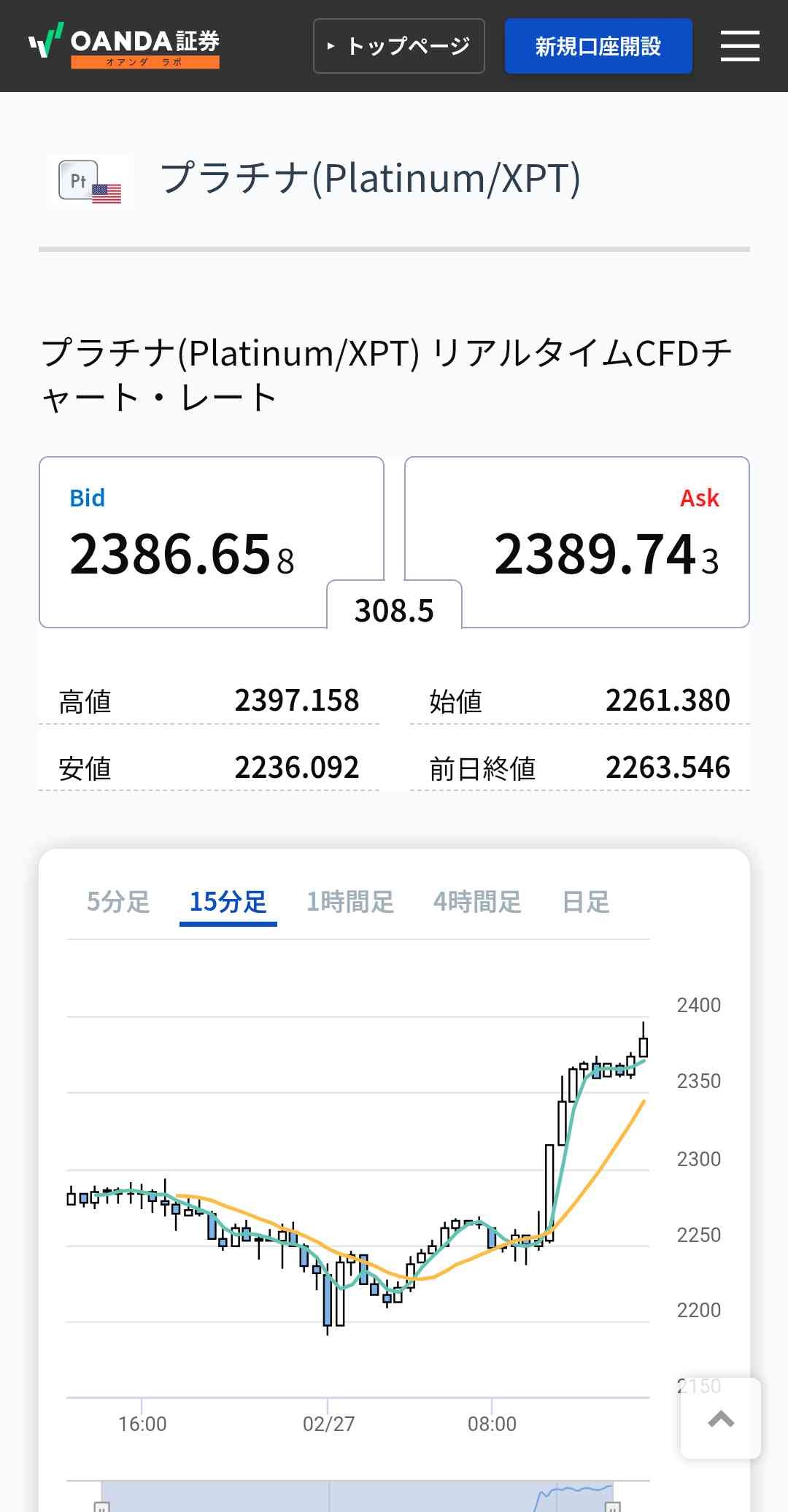Select the 15分足 chart tab
The width and height of the screenshot is (788, 1512).
pyautogui.click(x=228, y=903)
